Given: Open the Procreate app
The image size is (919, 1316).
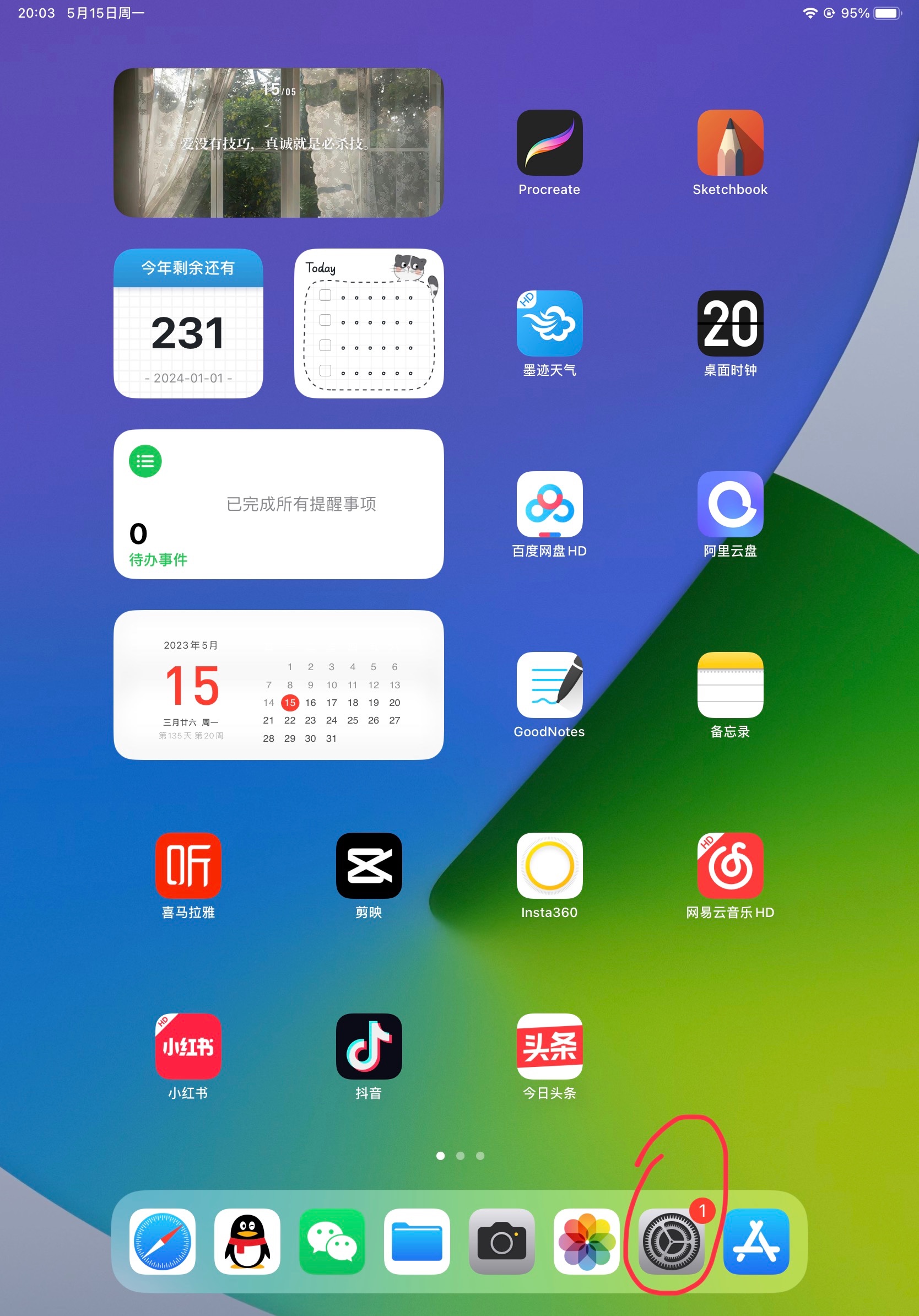Looking at the screenshot, I should click(x=549, y=143).
